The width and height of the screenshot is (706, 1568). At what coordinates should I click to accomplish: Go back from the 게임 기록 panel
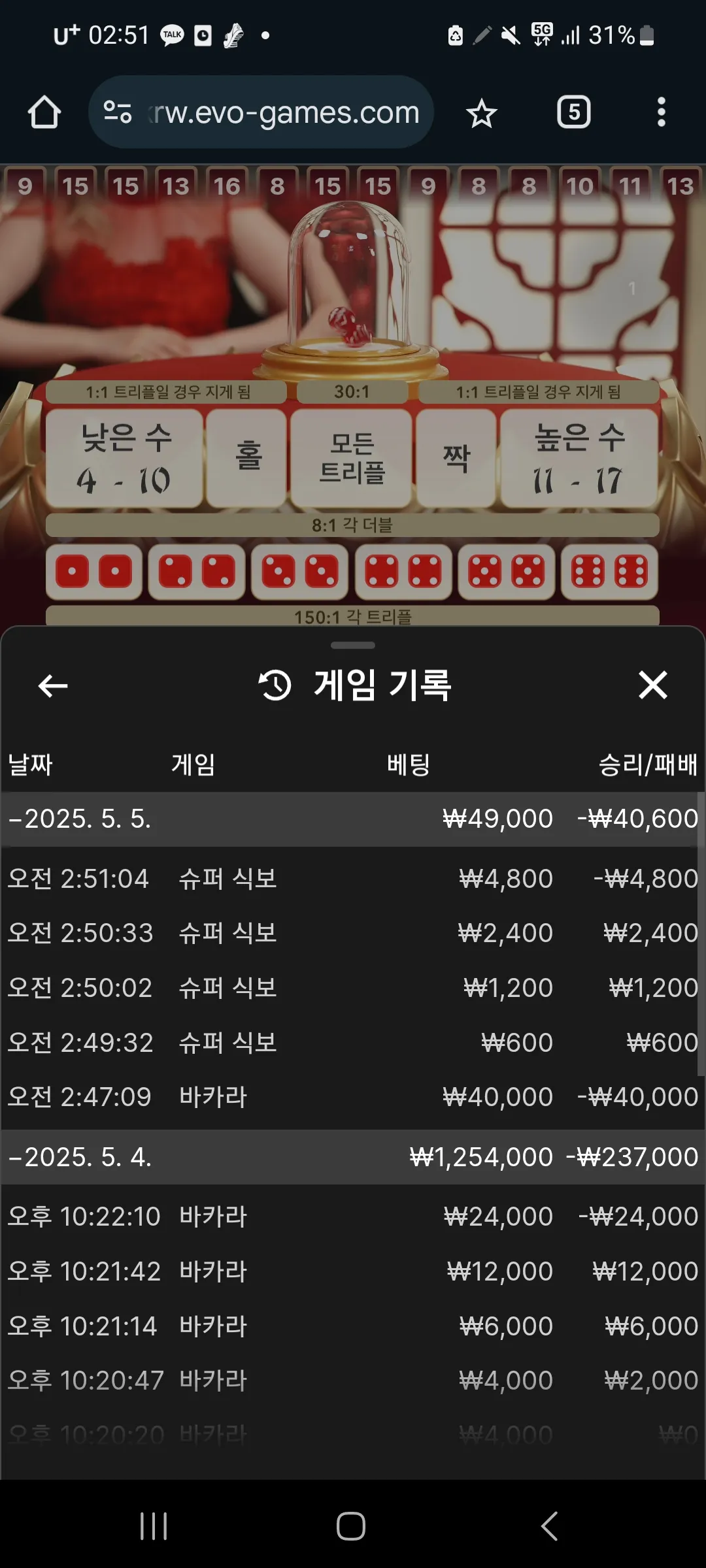pos(53,686)
